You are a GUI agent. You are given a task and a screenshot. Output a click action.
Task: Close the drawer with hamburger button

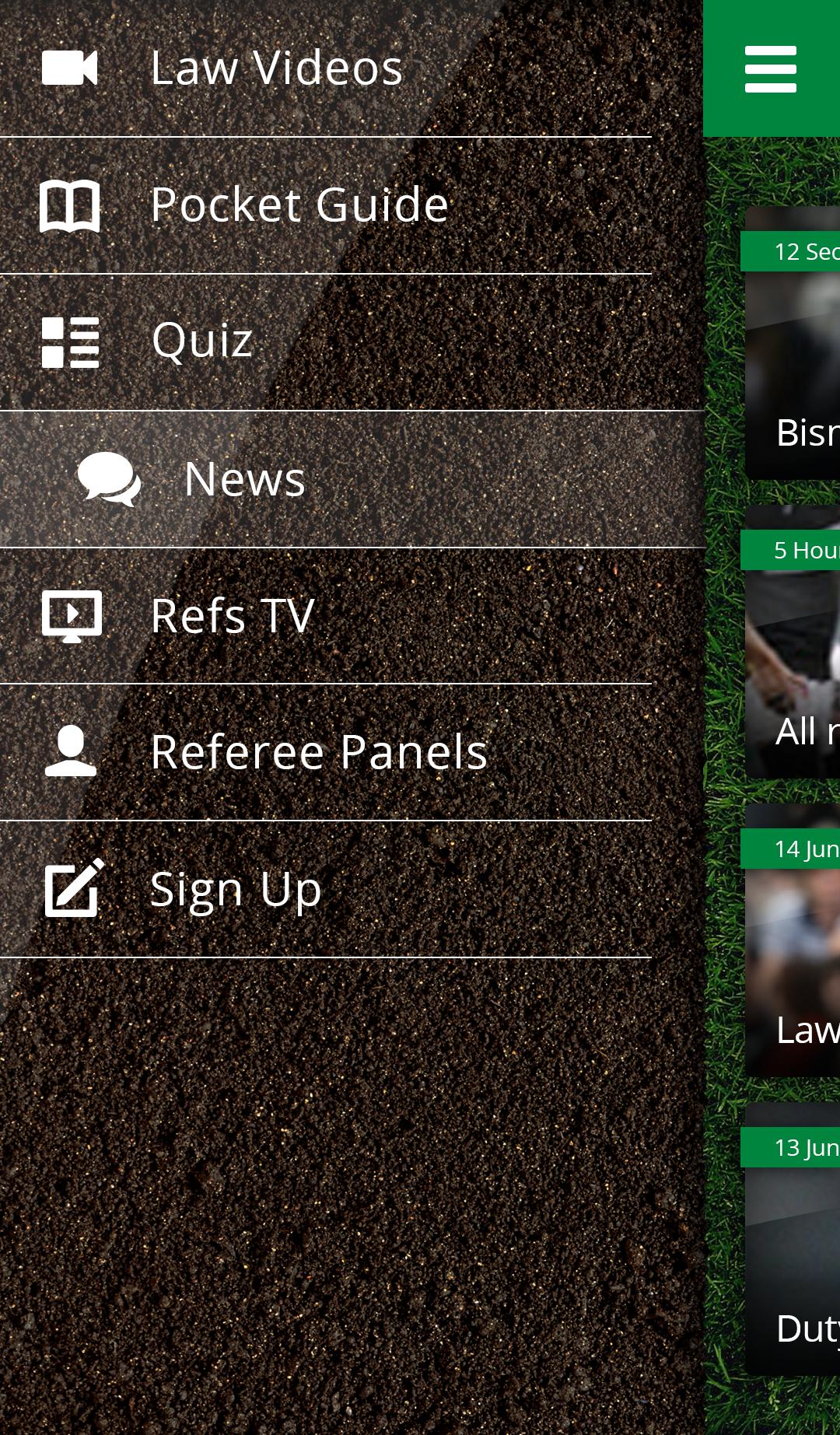coord(770,68)
